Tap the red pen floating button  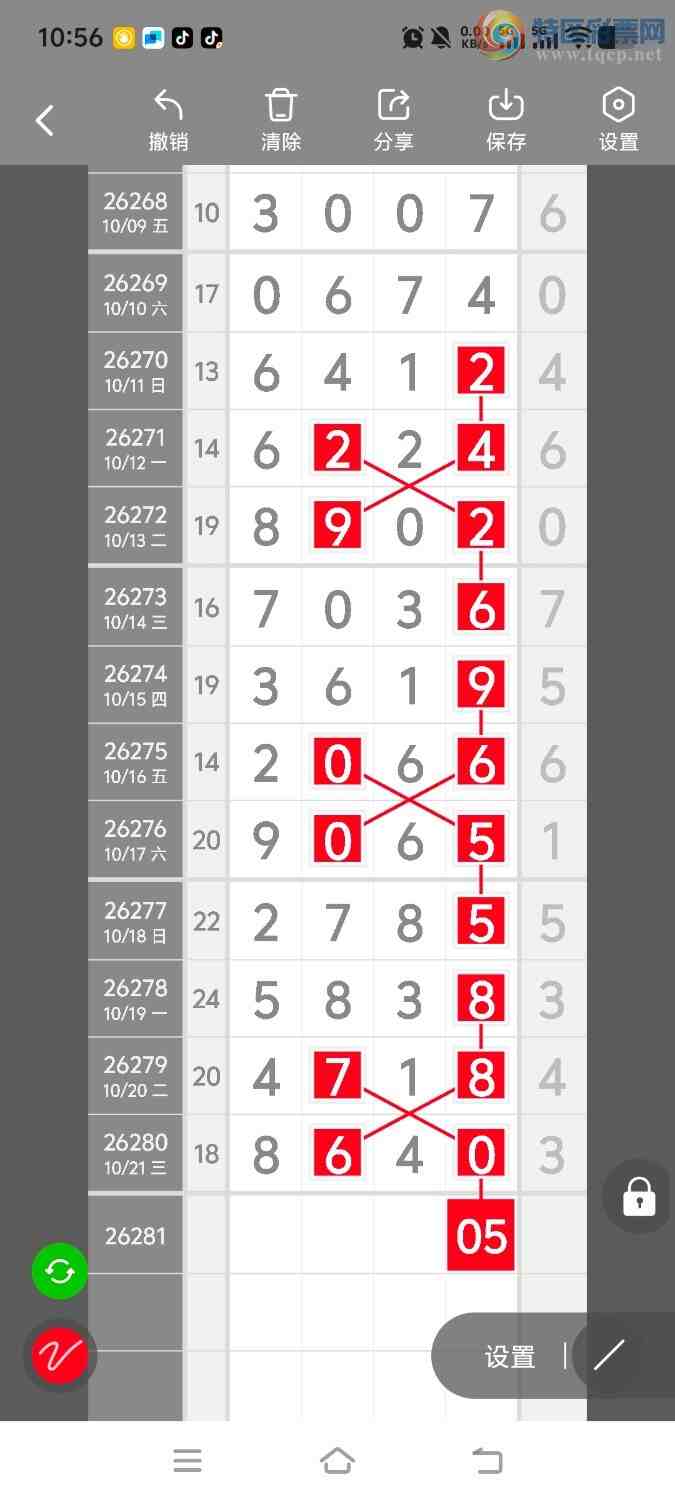60,1356
